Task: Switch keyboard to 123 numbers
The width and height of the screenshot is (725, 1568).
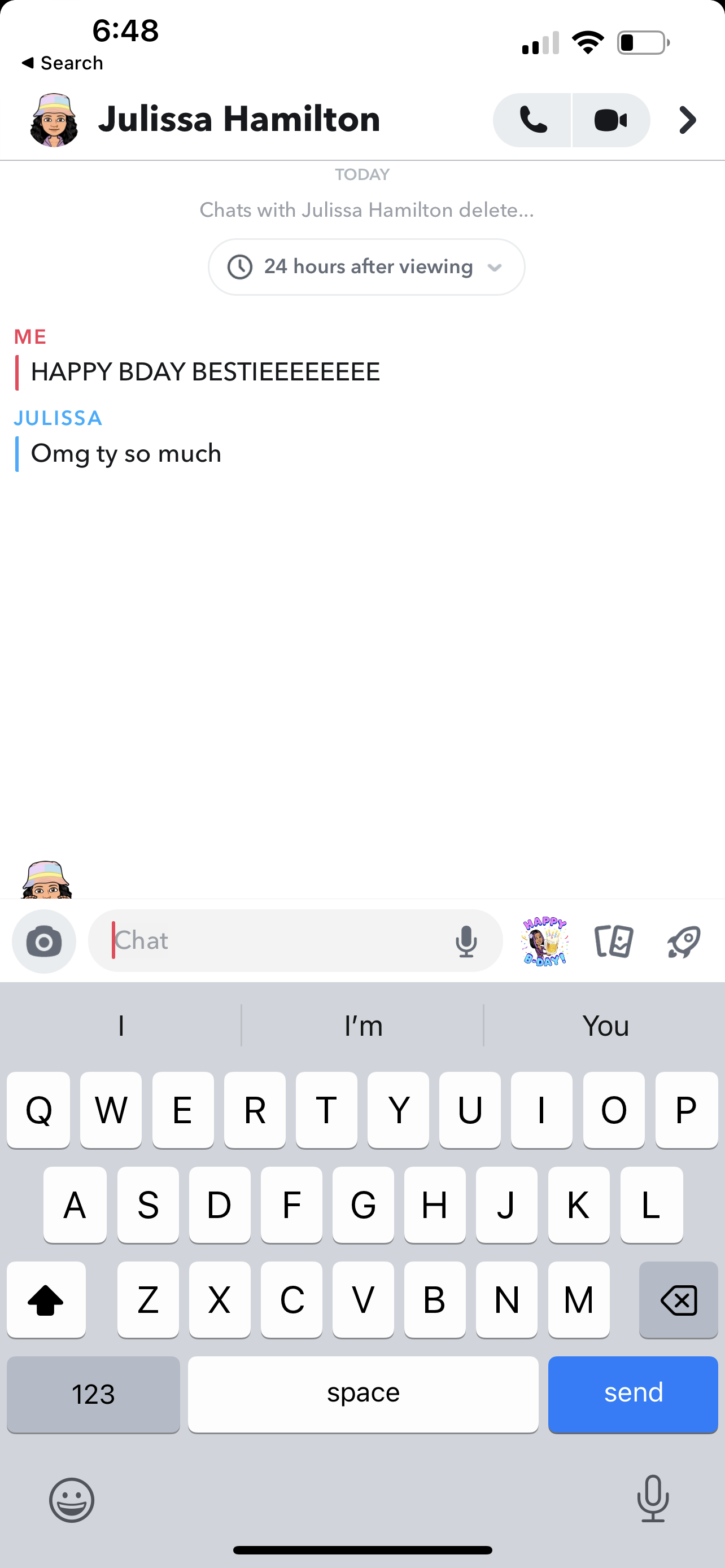Action: 93,1393
